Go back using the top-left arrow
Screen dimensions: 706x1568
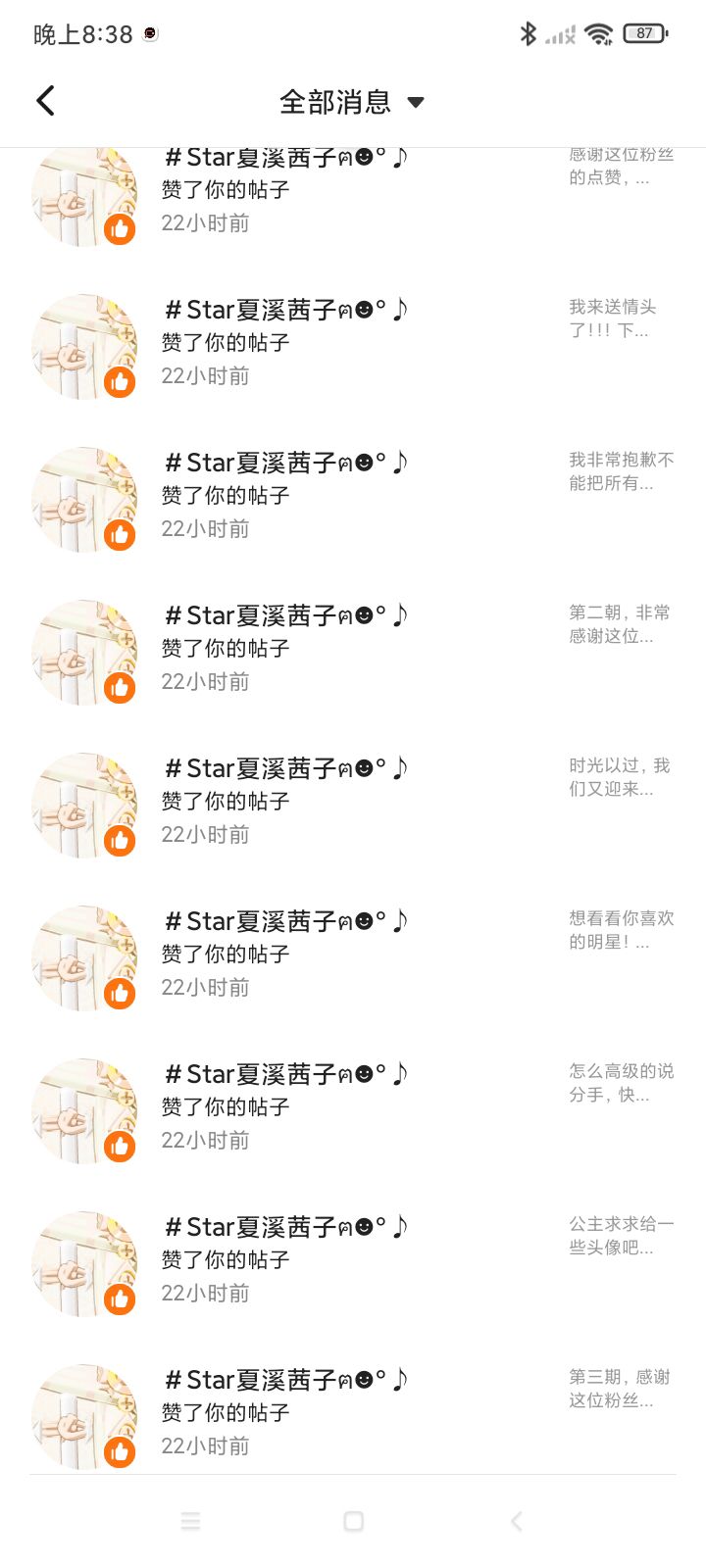point(45,101)
